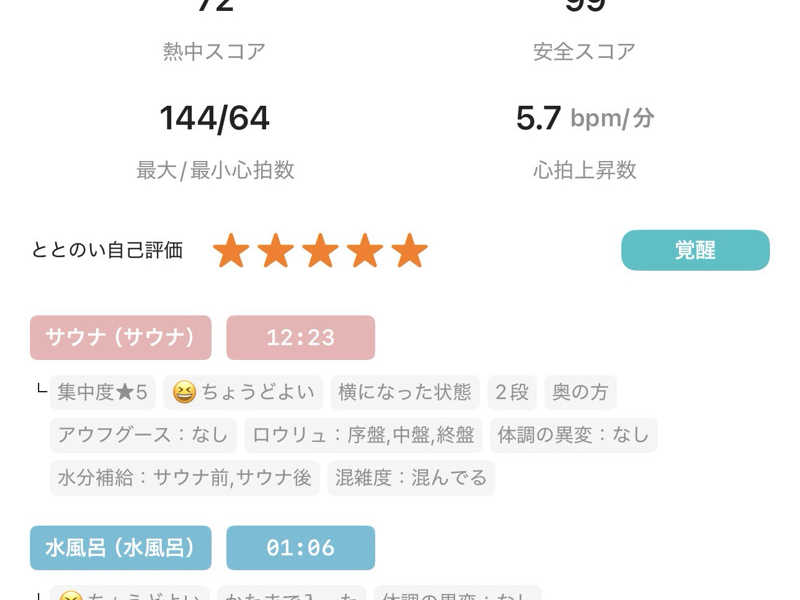Open the サウナ (サウナ) session label
Viewport: 800px width, 600px height.
coord(120,338)
